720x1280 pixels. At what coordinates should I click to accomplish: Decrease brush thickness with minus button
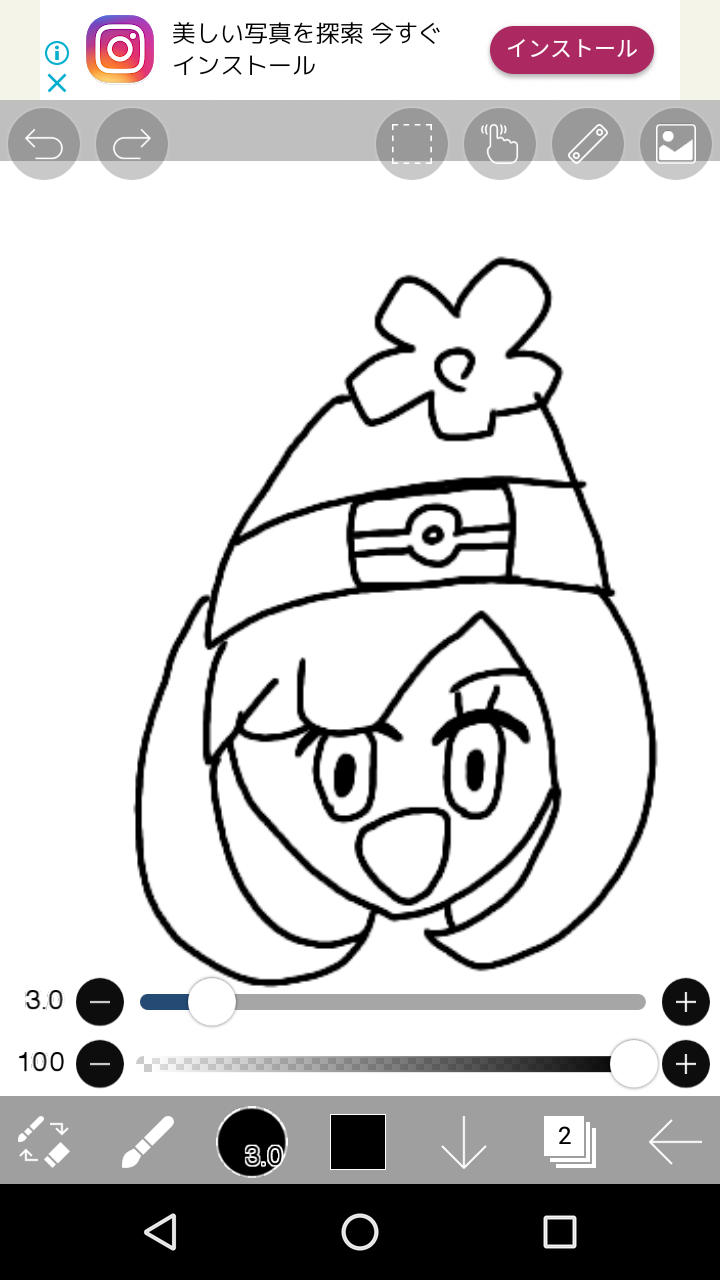[100, 1002]
